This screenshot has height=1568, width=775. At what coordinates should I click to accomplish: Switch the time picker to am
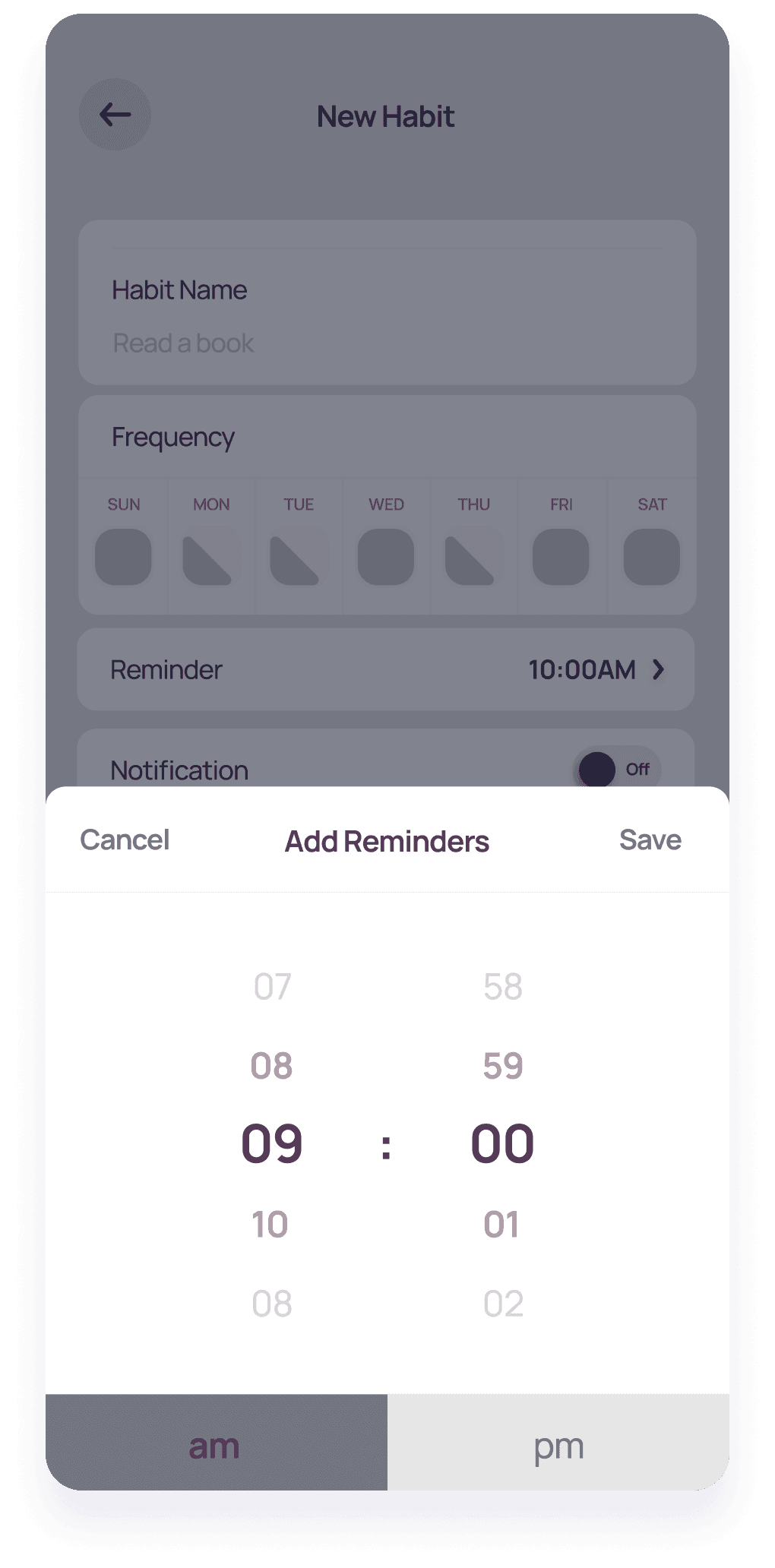pyautogui.click(x=215, y=1446)
